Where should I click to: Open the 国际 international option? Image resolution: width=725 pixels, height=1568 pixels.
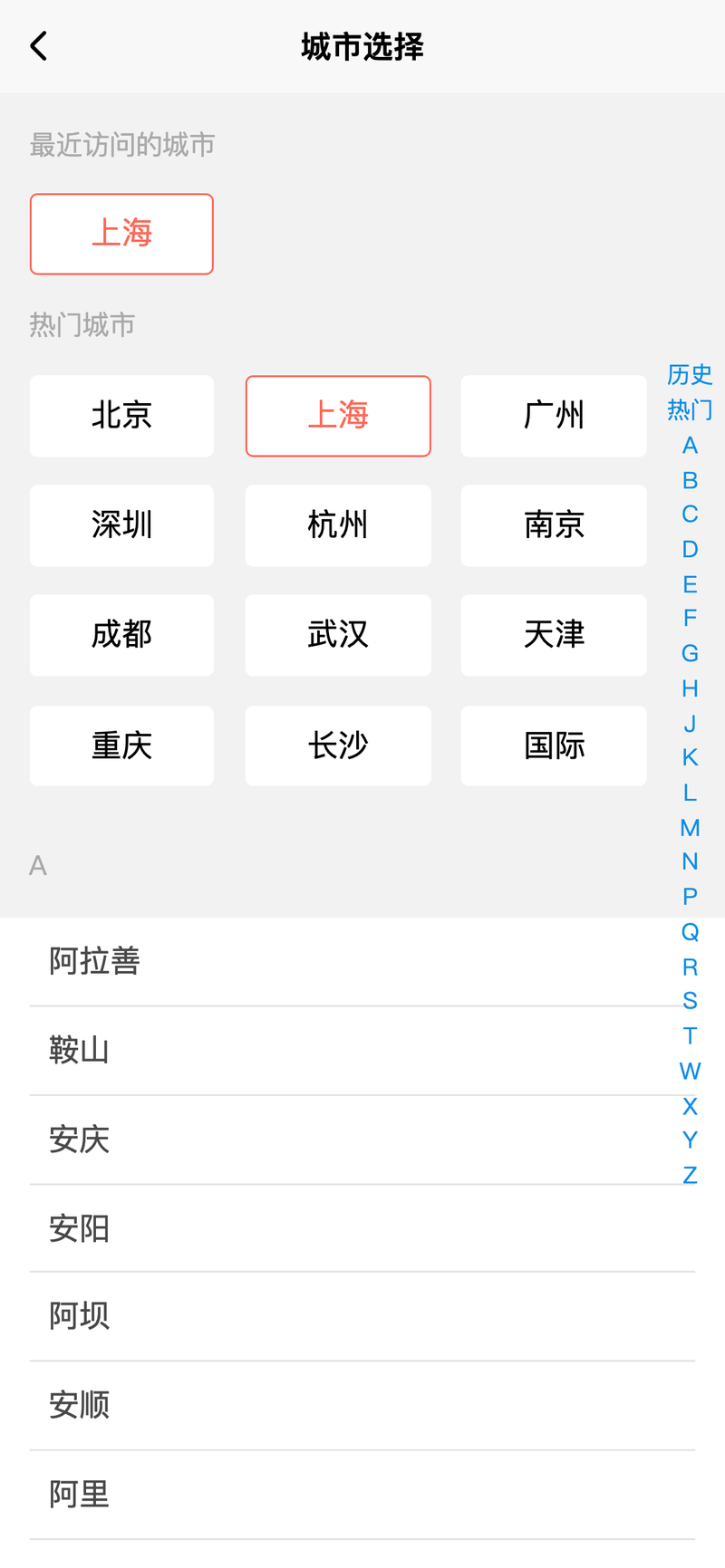[554, 746]
